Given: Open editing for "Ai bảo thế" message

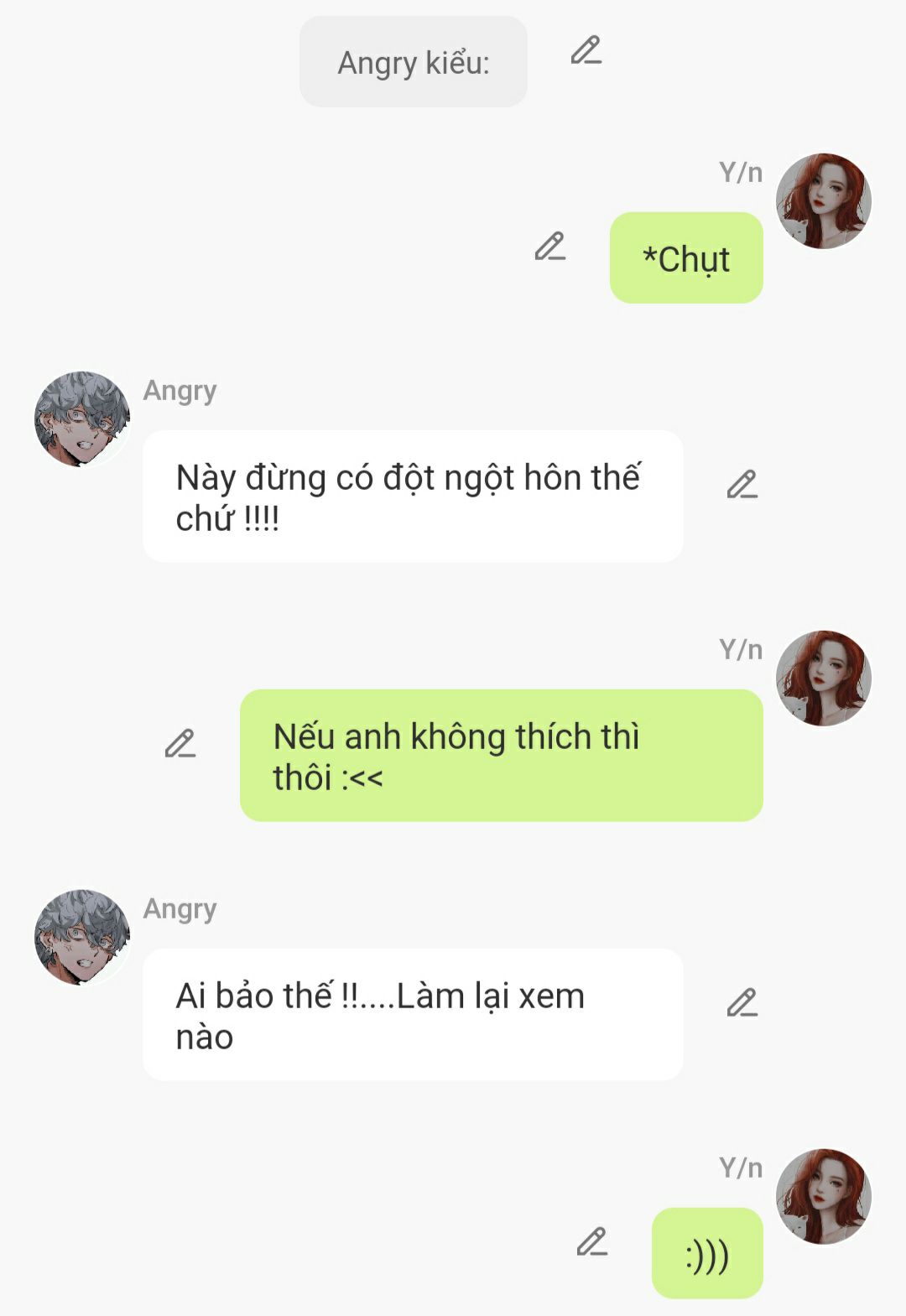Looking at the screenshot, I should click(742, 1003).
